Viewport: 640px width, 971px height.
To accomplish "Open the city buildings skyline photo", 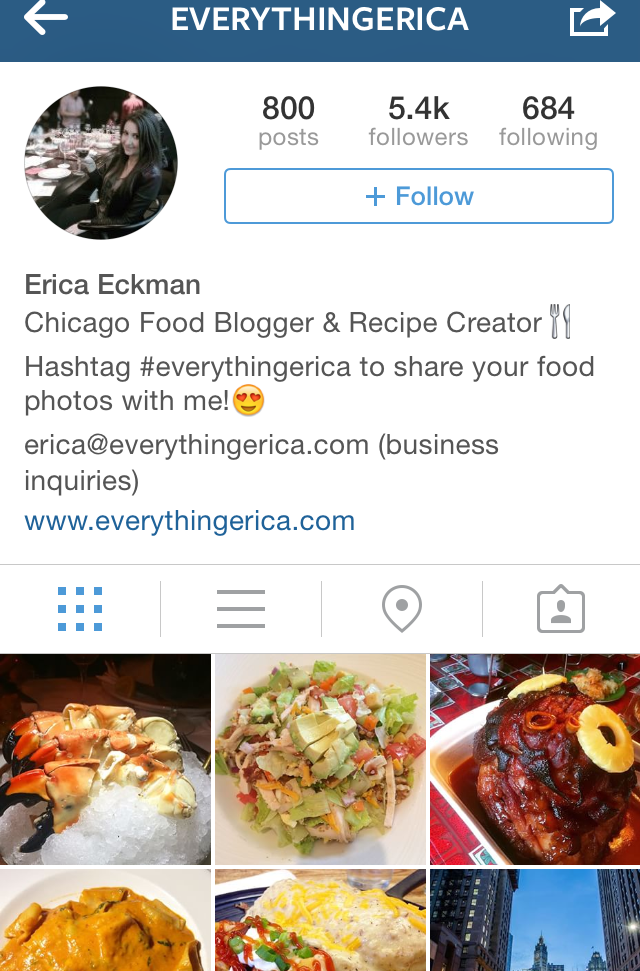I will tap(535, 921).
